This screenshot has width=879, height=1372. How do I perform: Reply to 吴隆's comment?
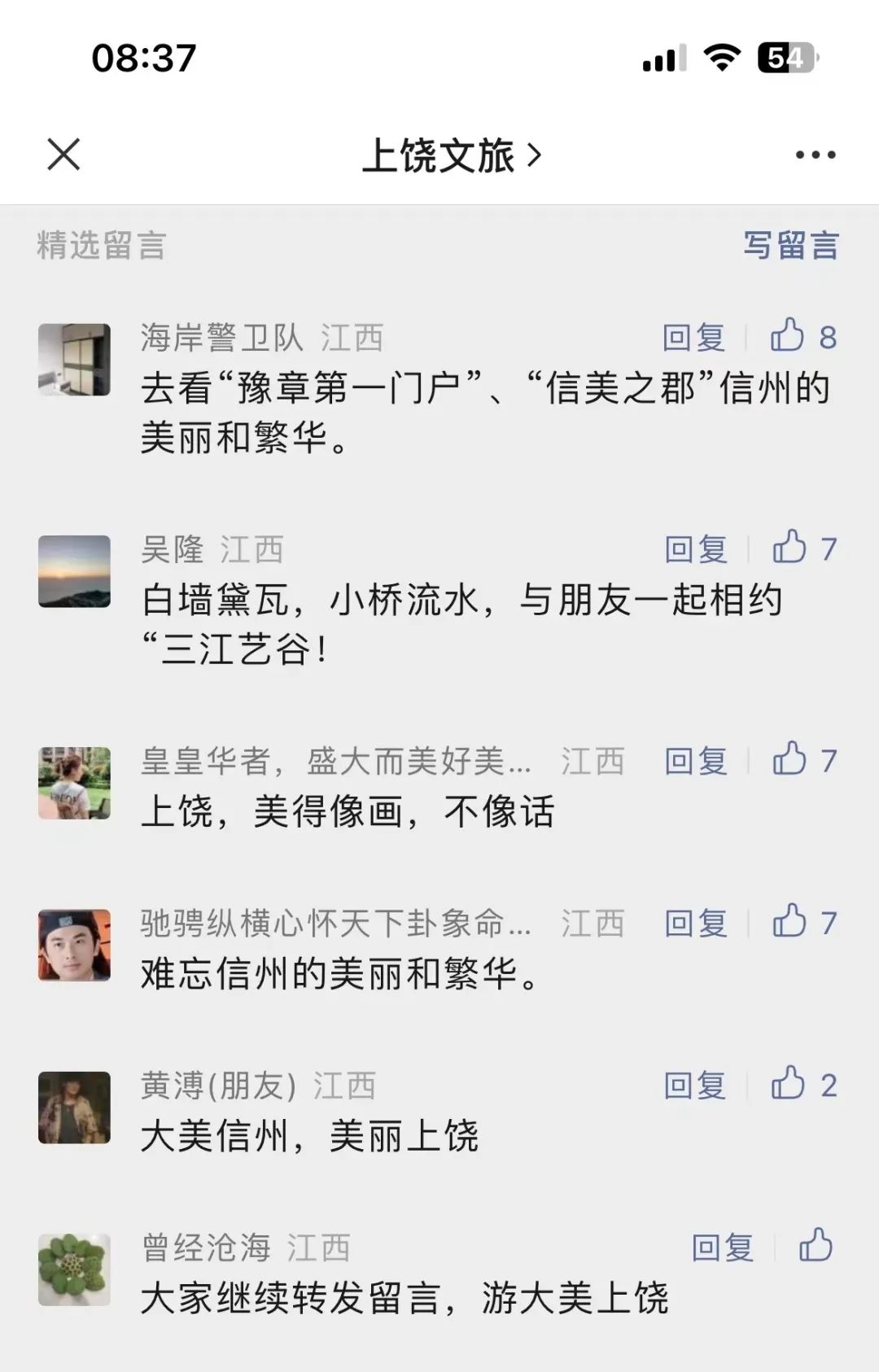pyautogui.click(x=696, y=549)
